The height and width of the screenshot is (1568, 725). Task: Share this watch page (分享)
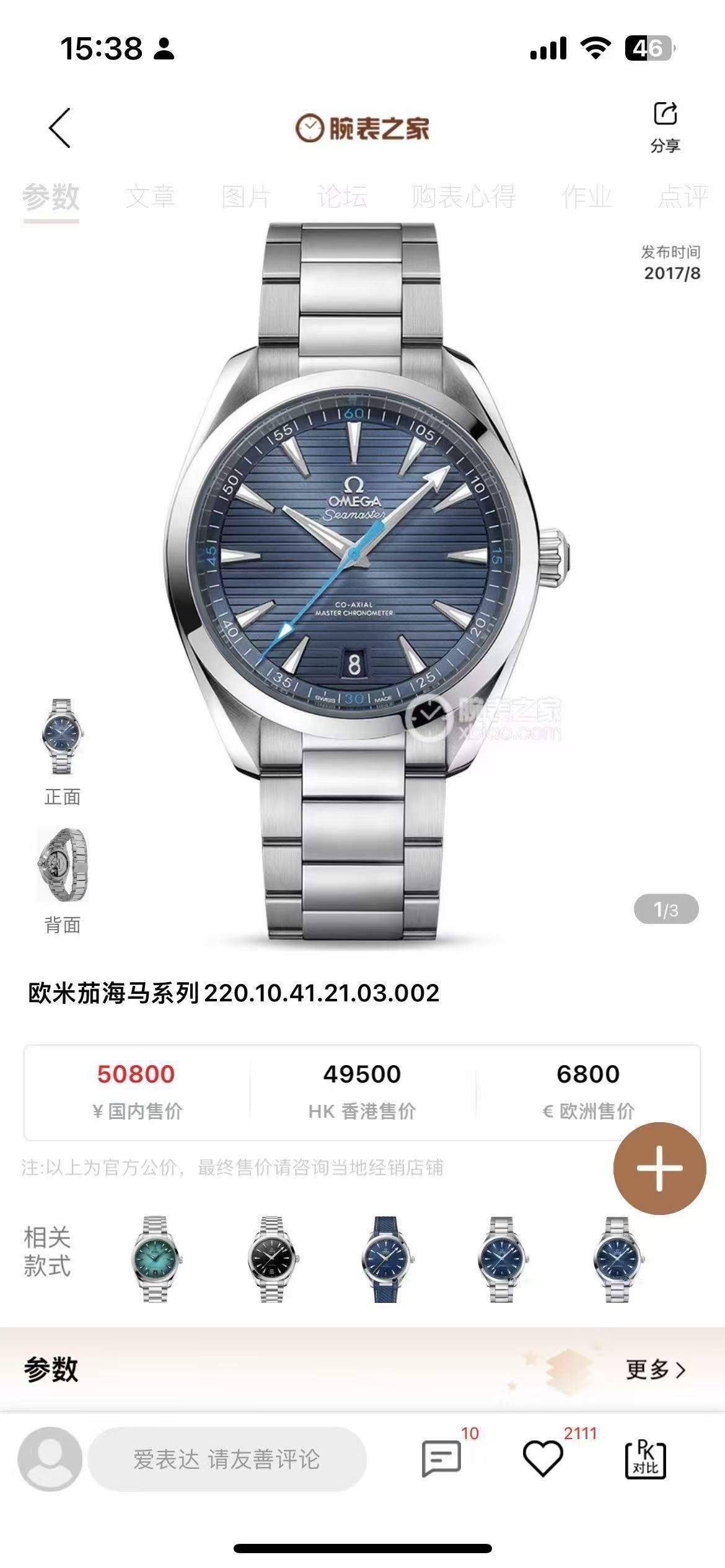coord(665,127)
